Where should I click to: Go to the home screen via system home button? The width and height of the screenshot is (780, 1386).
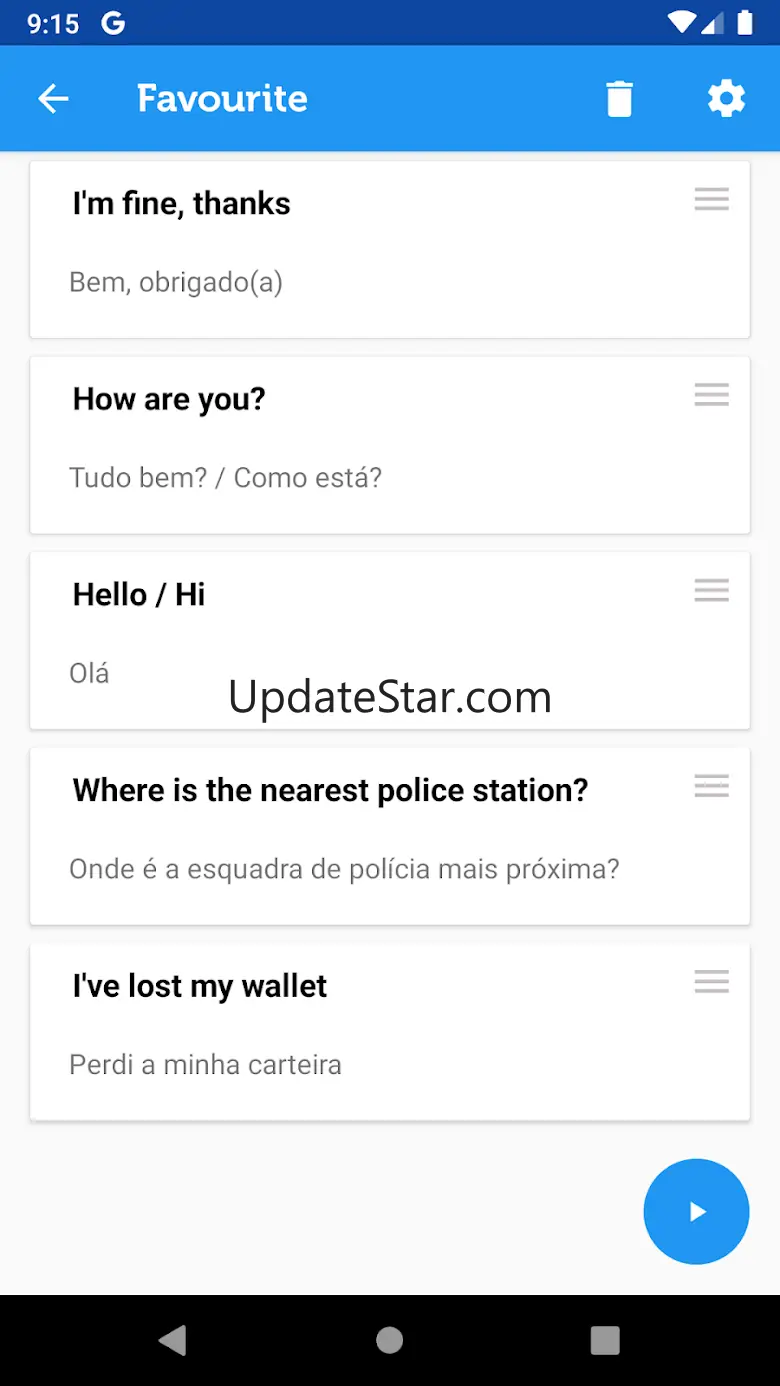(390, 1340)
